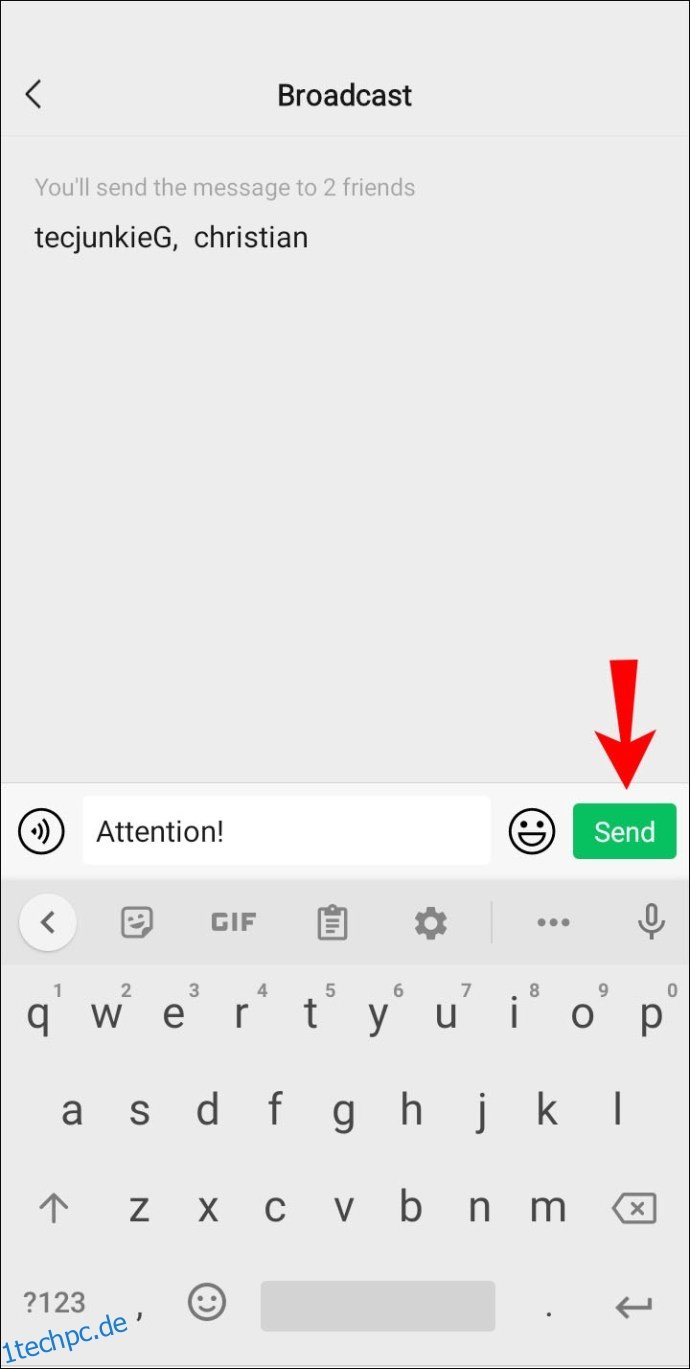Open the emoji picker beside the message field
Image resolution: width=690 pixels, height=1369 pixels.
click(531, 831)
